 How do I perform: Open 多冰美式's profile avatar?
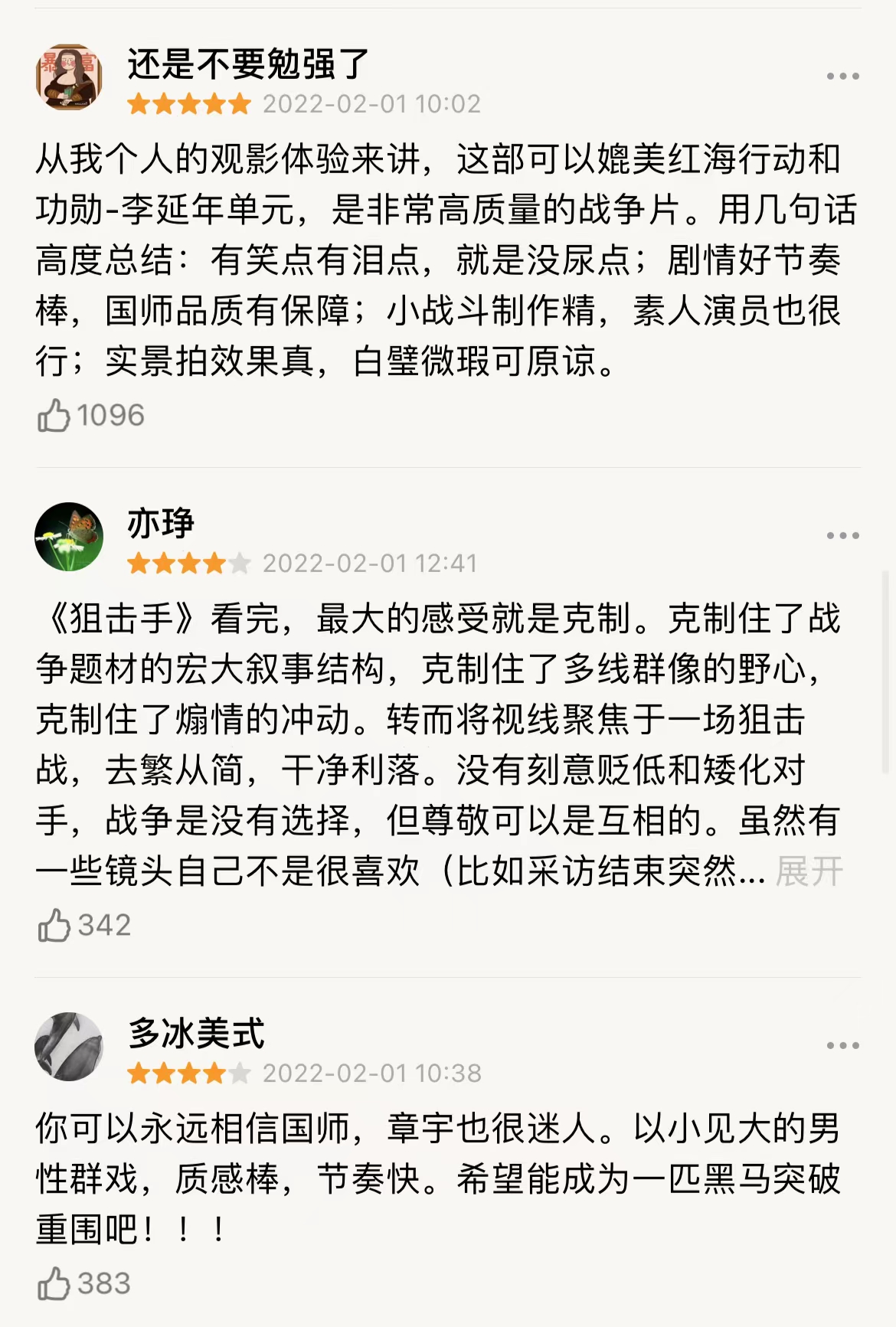pos(69,1047)
